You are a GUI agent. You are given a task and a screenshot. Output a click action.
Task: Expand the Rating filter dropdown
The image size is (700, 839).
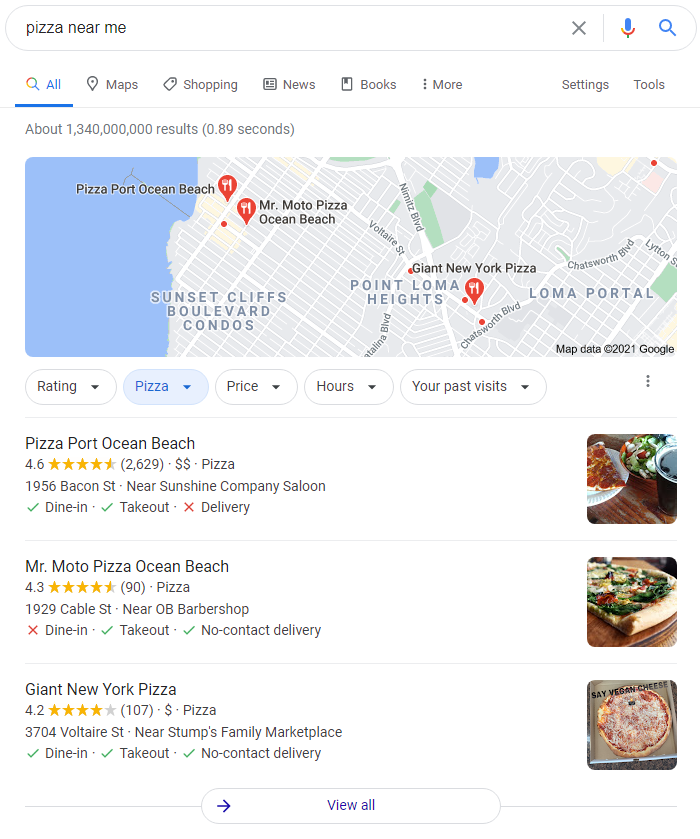coord(69,387)
